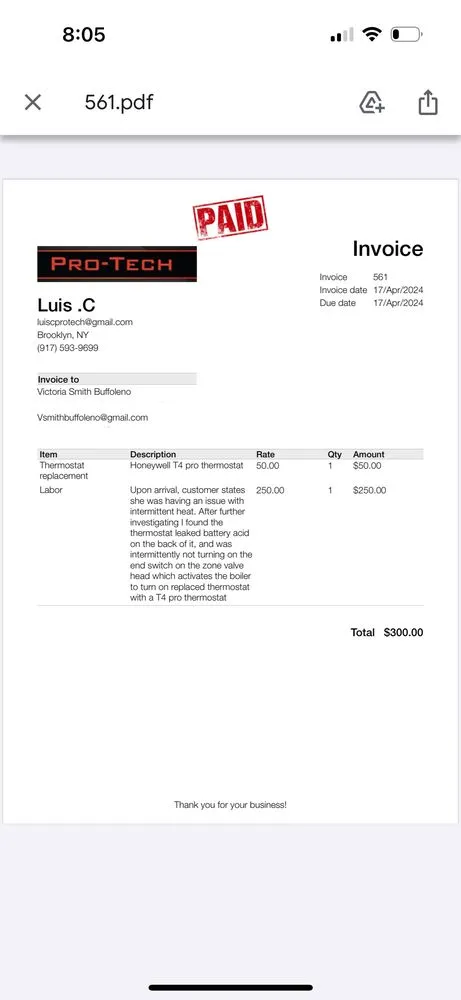Image resolution: width=461 pixels, height=1000 pixels.
Task: Share the 561.pdf file
Action: (x=428, y=102)
